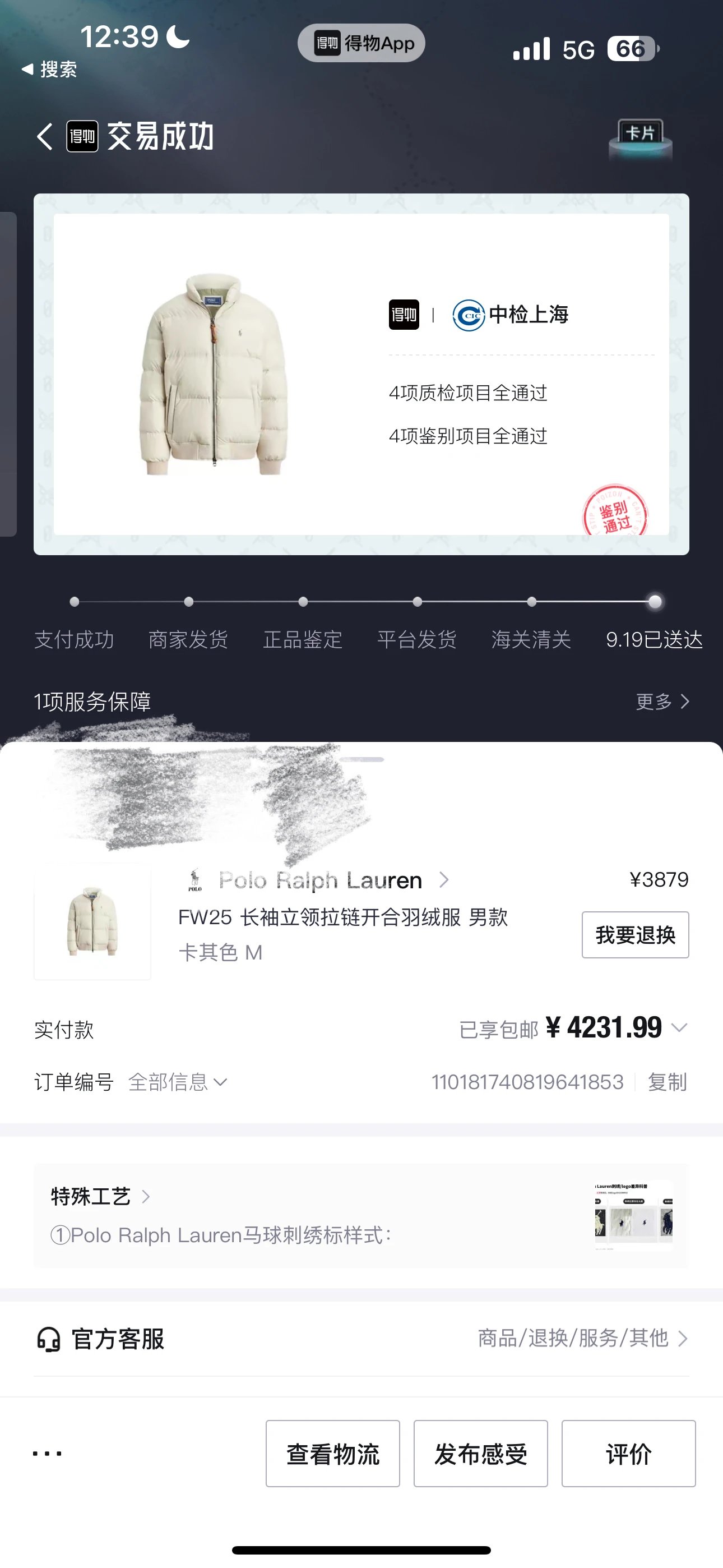The width and height of the screenshot is (723, 1568).
Task: View 更多 service guarantees
Action: click(662, 702)
